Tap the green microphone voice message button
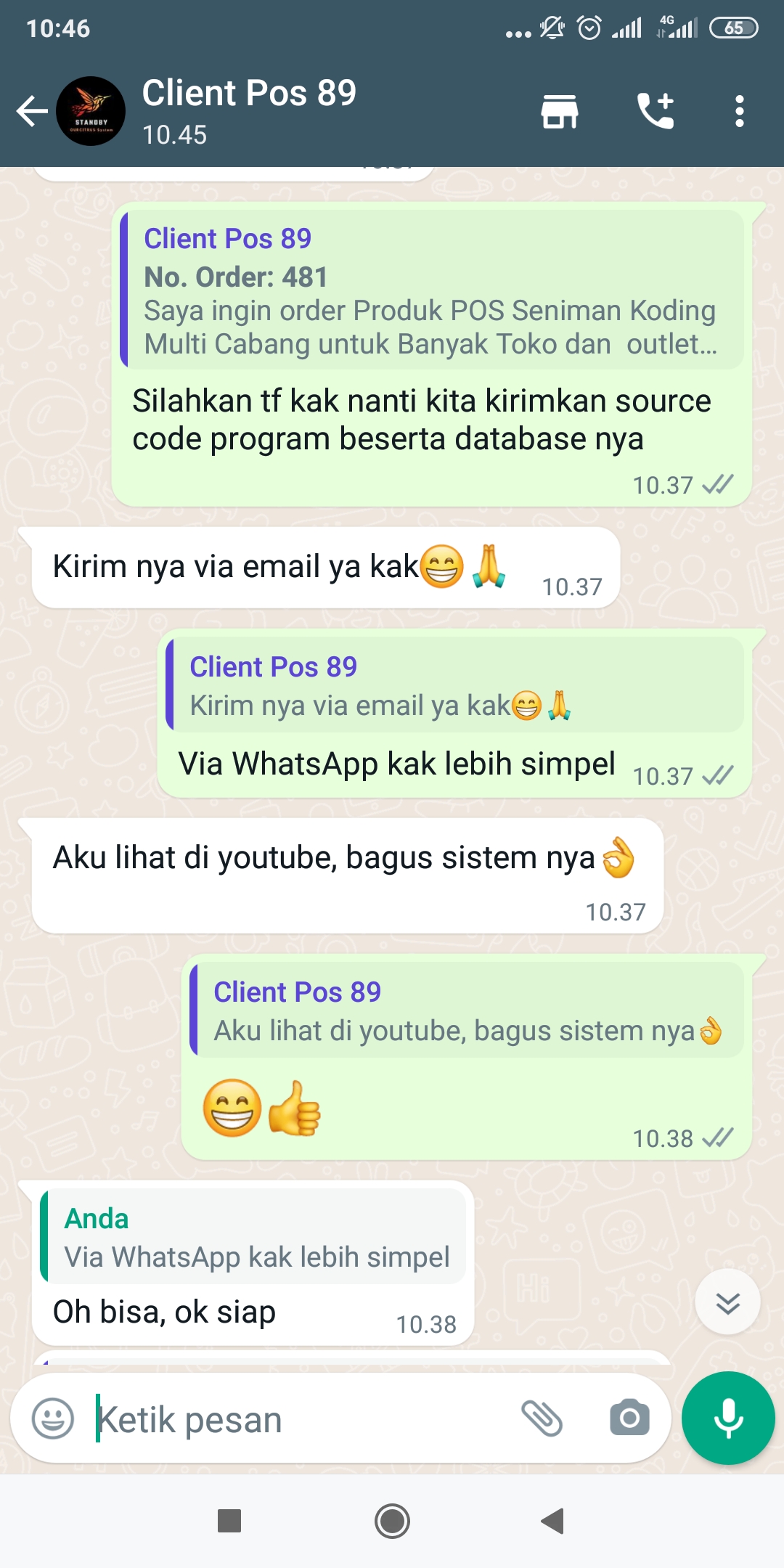This screenshot has width=784, height=1568. coord(728,1418)
